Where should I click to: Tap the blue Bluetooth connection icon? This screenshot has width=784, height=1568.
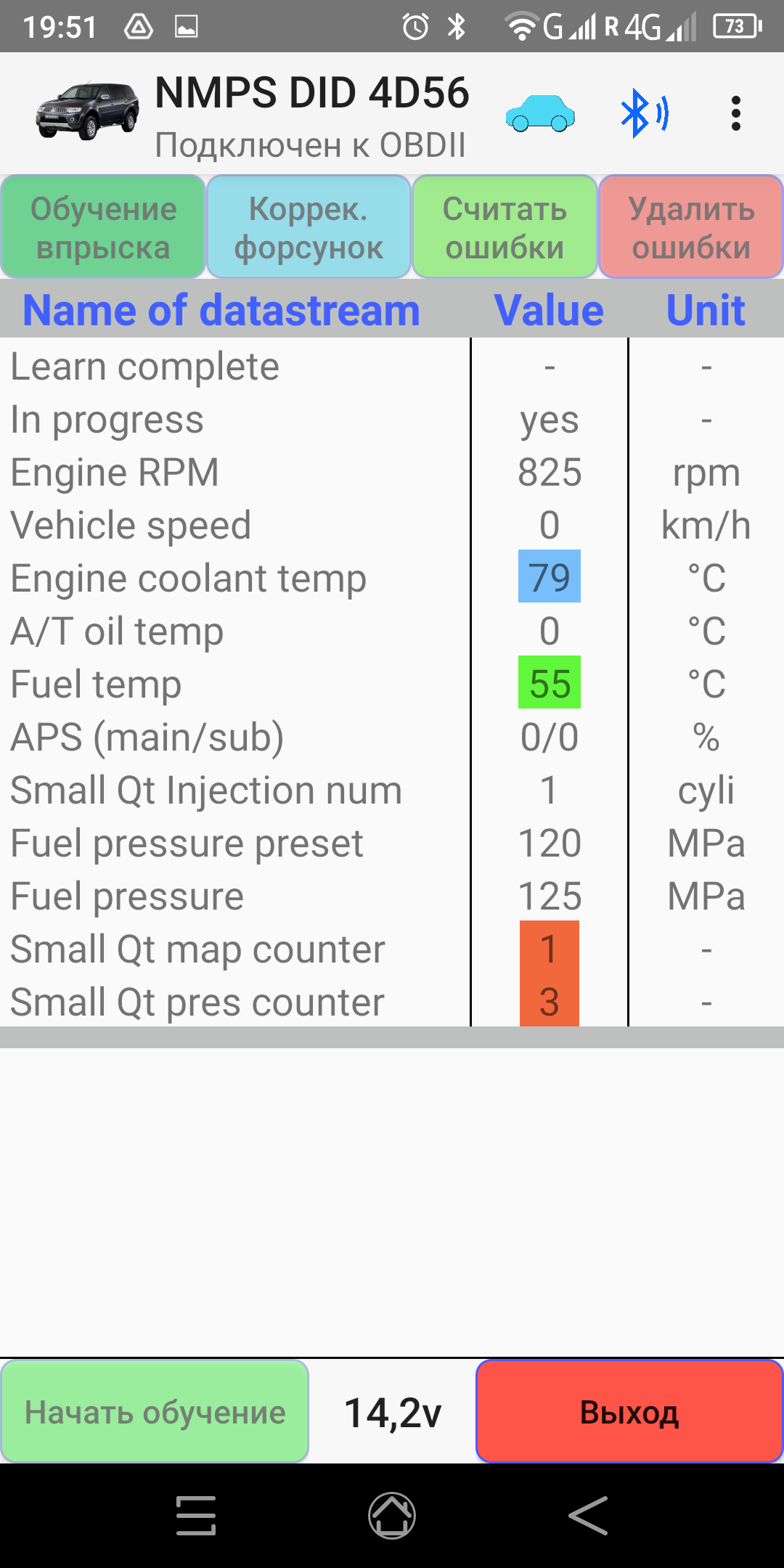point(643,114)
